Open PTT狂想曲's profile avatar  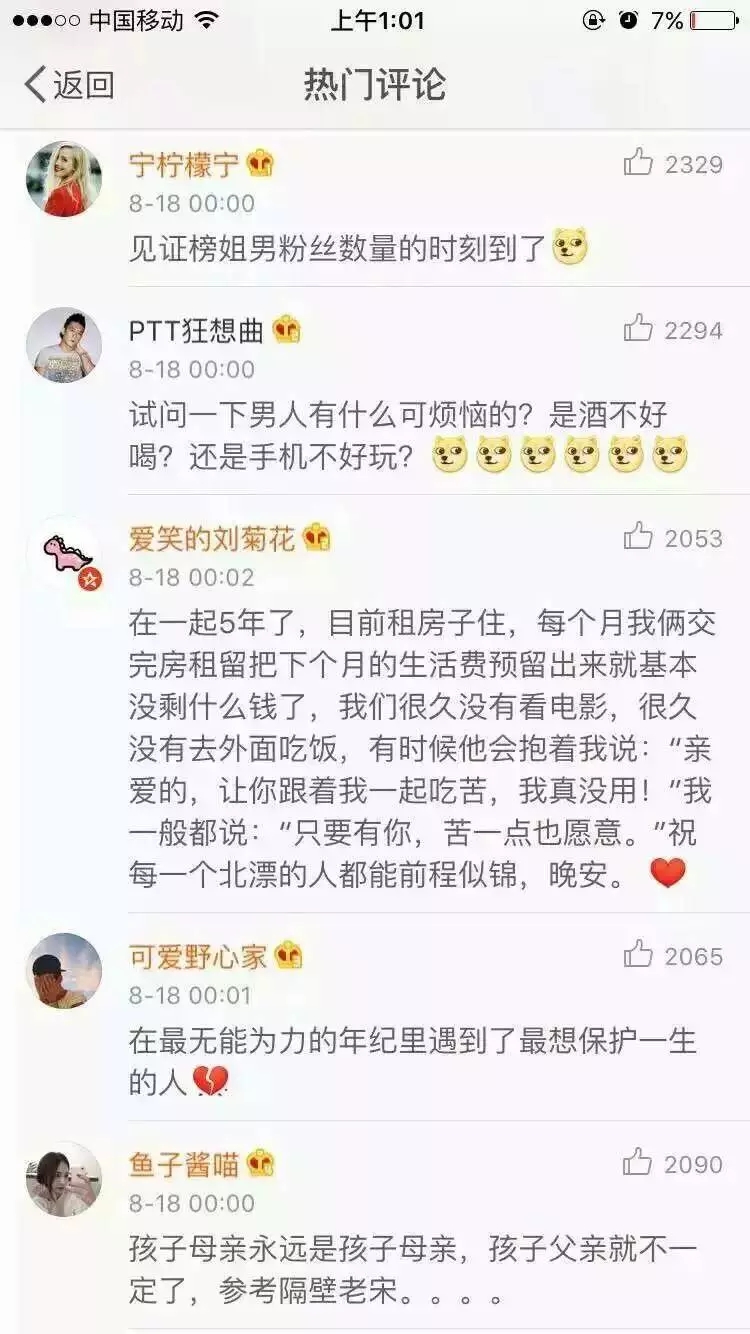point(64,345)
